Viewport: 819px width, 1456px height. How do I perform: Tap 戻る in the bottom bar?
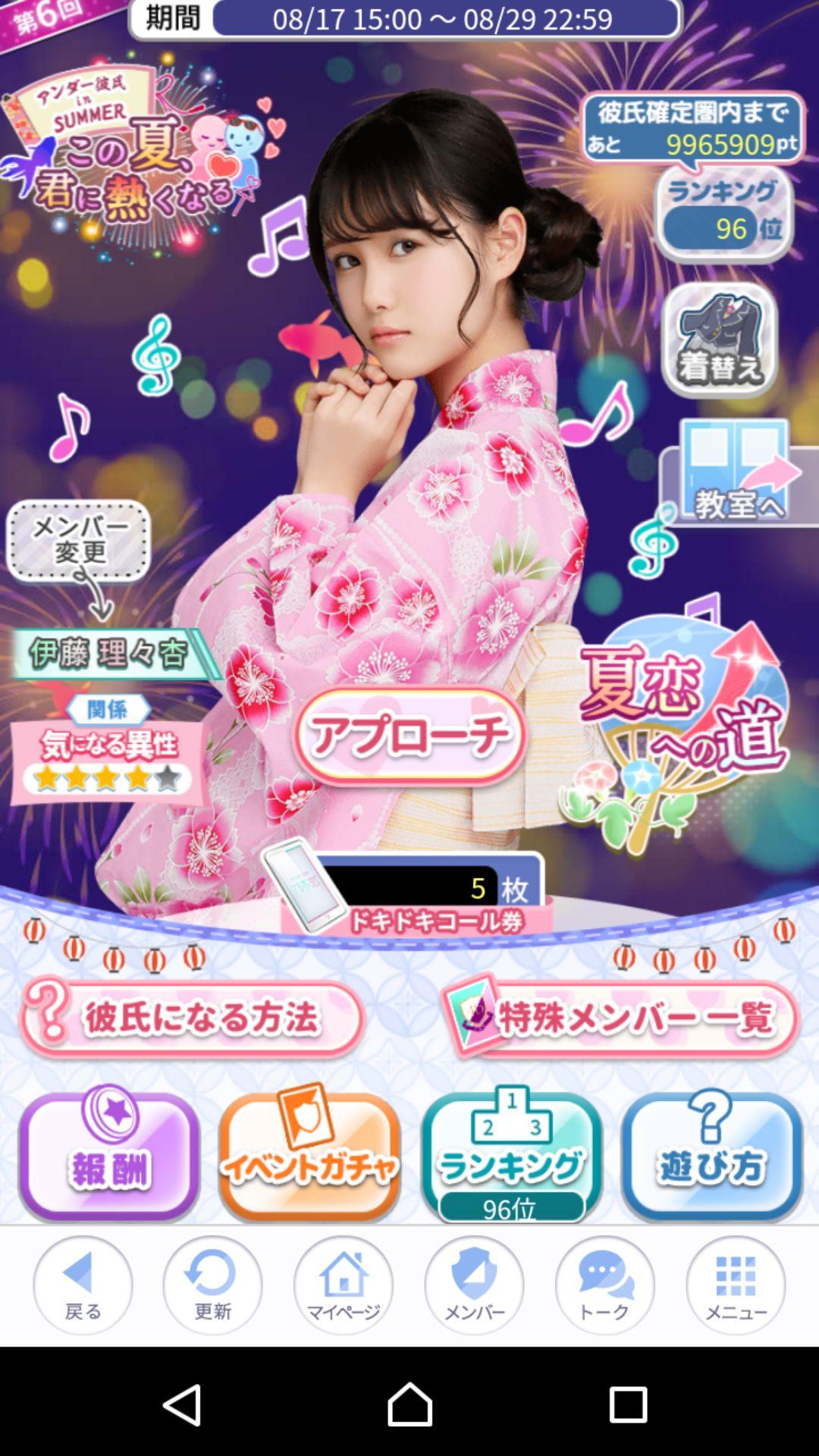83,1285
